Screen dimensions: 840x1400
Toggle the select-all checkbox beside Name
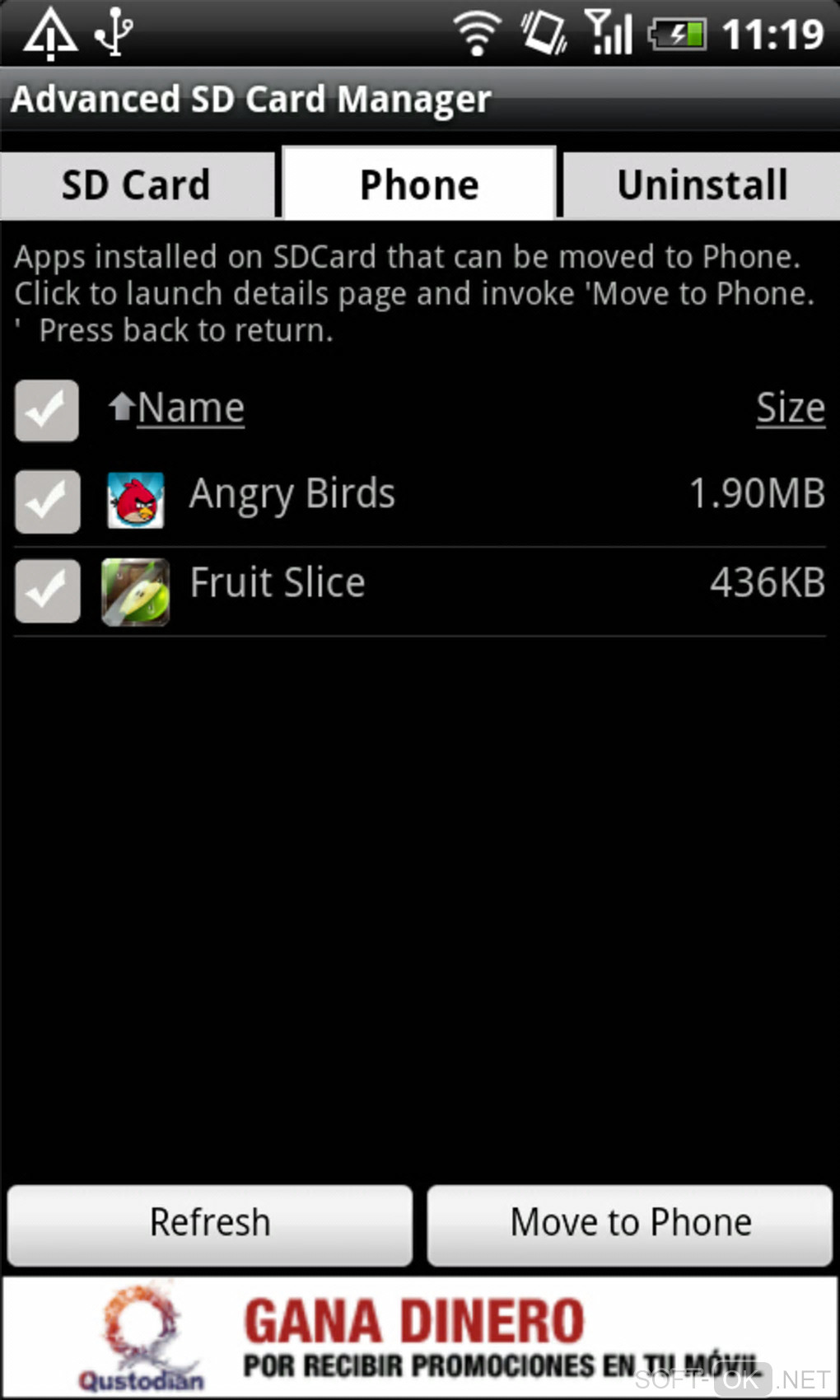(x=47, y=410)
